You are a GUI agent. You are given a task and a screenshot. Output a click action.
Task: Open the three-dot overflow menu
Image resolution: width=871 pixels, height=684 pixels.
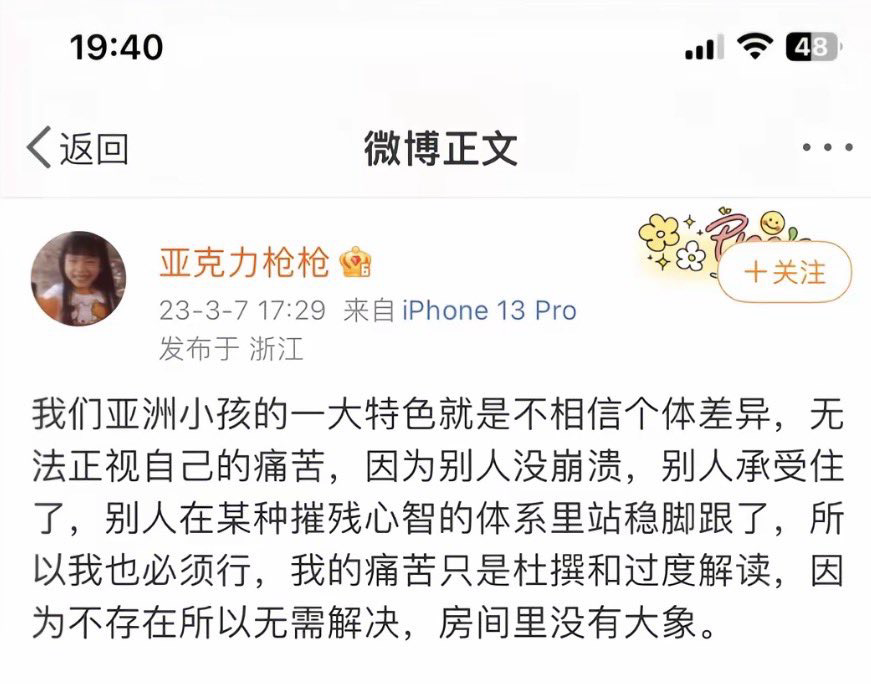827,149
